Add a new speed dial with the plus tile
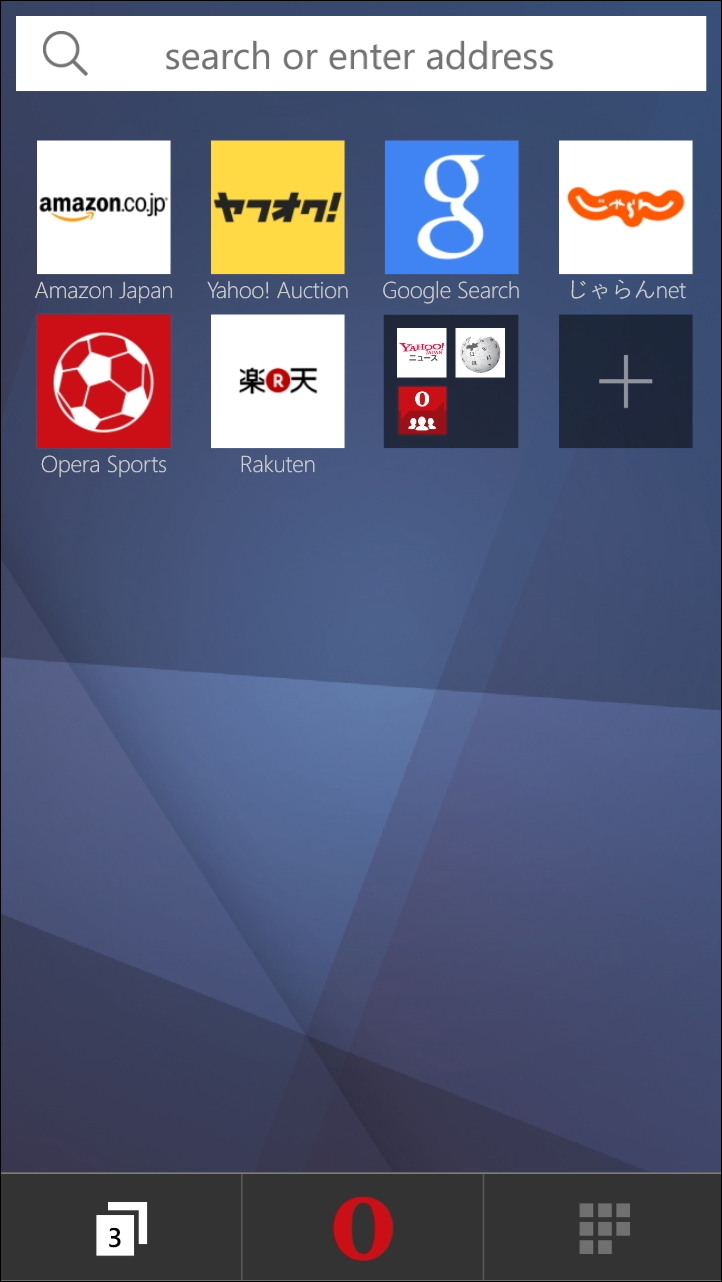The width and height of the screenshot is (722, 1282). coord(625,381)
